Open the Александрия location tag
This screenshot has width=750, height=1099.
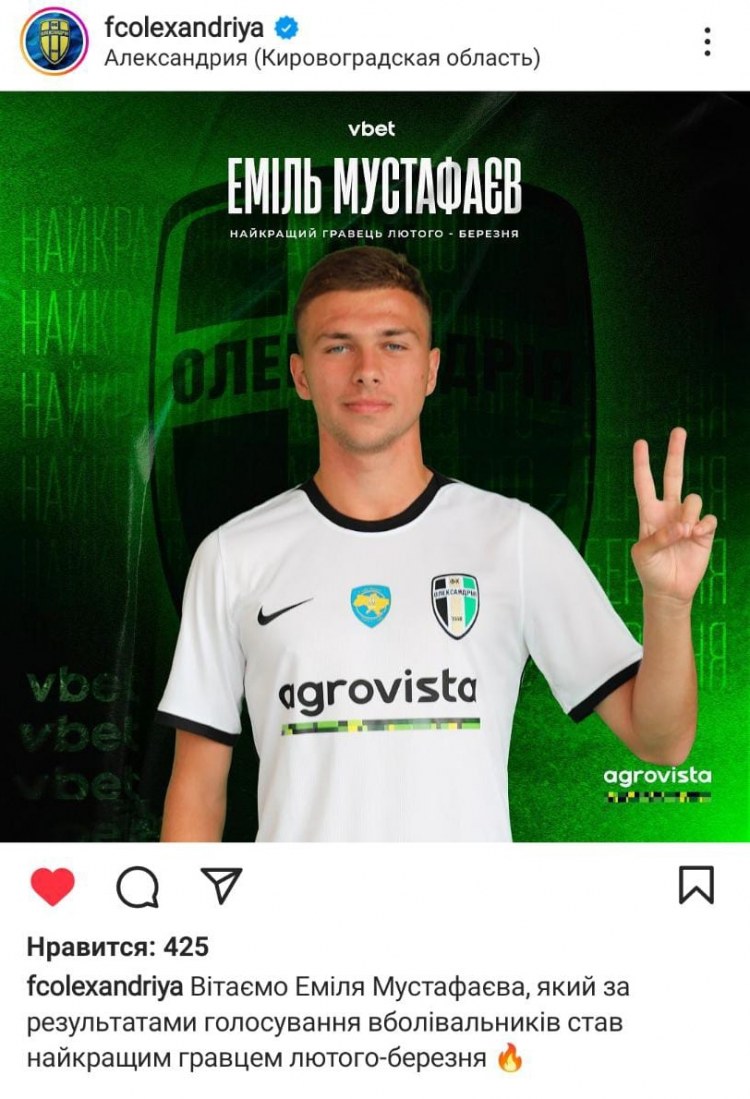(322, 58)
